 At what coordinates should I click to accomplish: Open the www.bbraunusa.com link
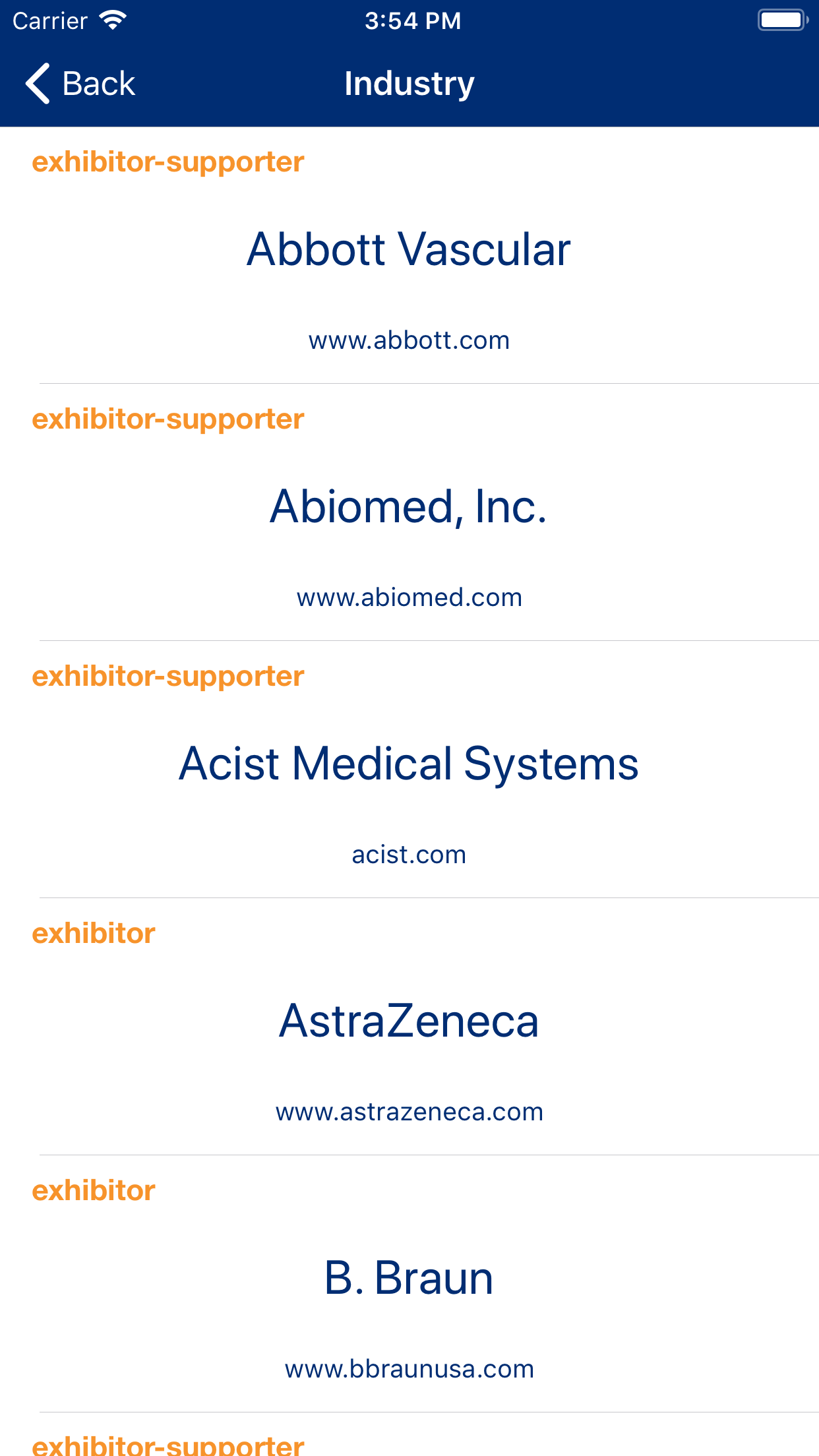point(409,1368)
